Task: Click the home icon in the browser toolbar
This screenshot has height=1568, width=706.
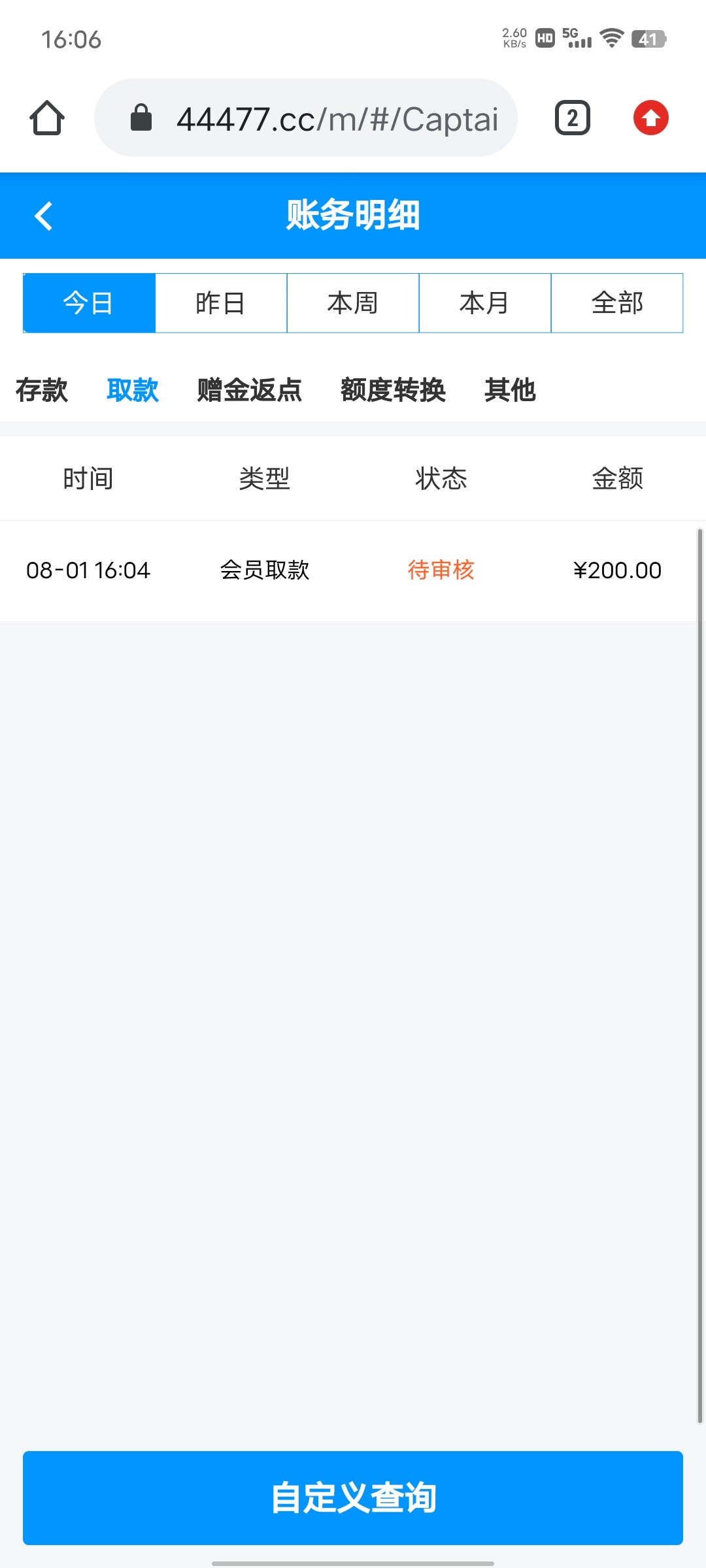Action: click(48, 119)
